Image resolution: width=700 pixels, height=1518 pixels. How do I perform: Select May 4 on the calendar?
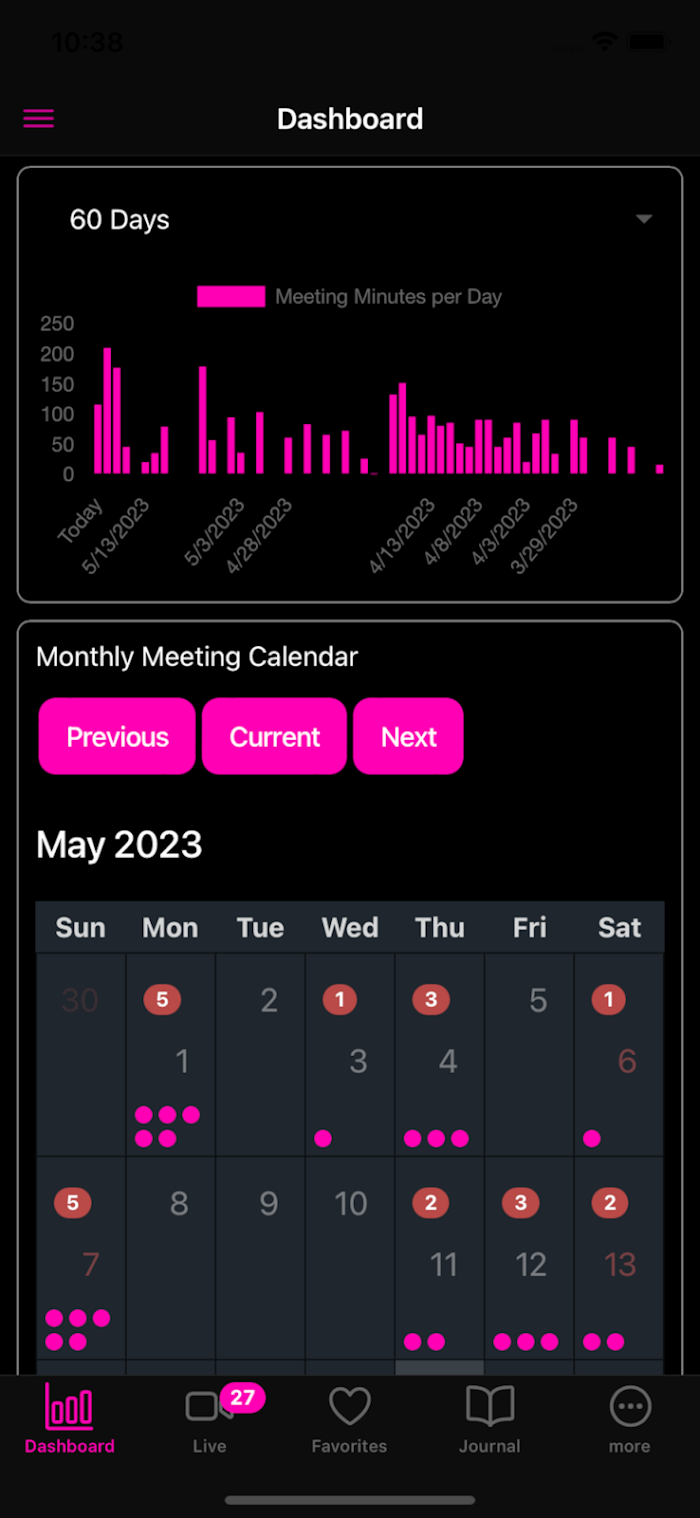[440, 1056]
